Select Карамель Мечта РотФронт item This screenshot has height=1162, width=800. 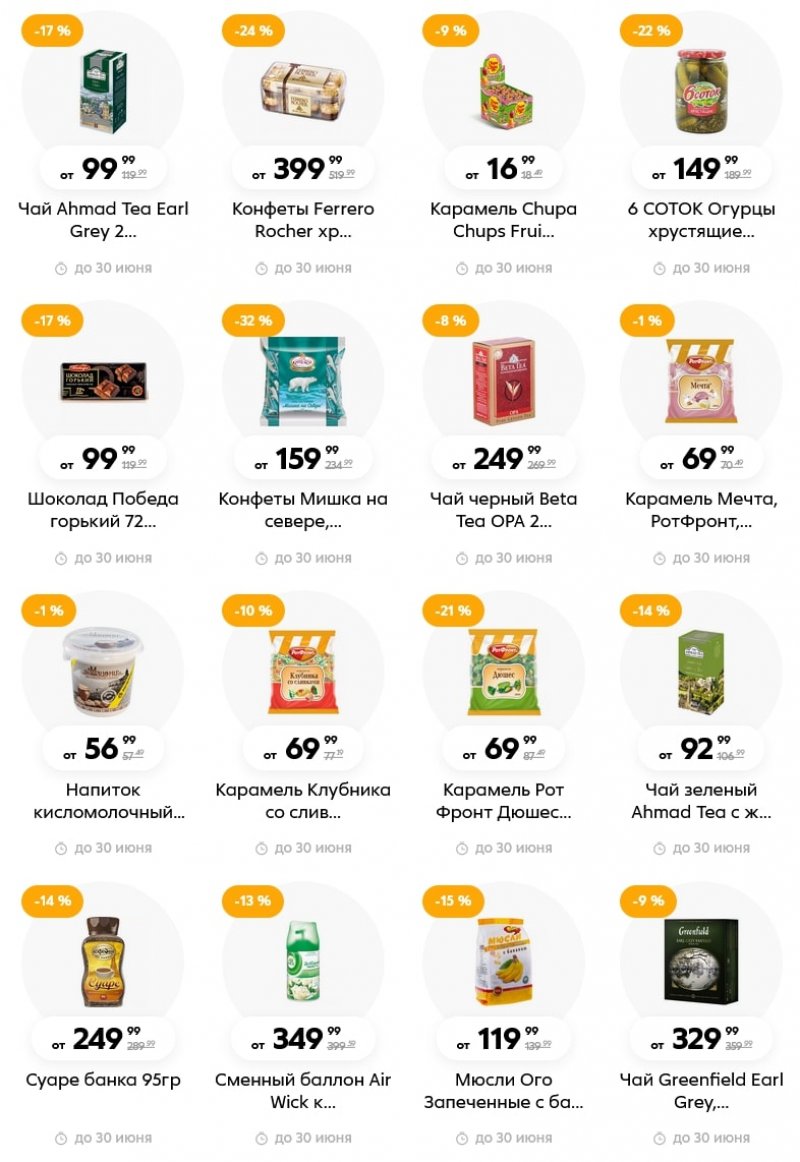[702, 510]
